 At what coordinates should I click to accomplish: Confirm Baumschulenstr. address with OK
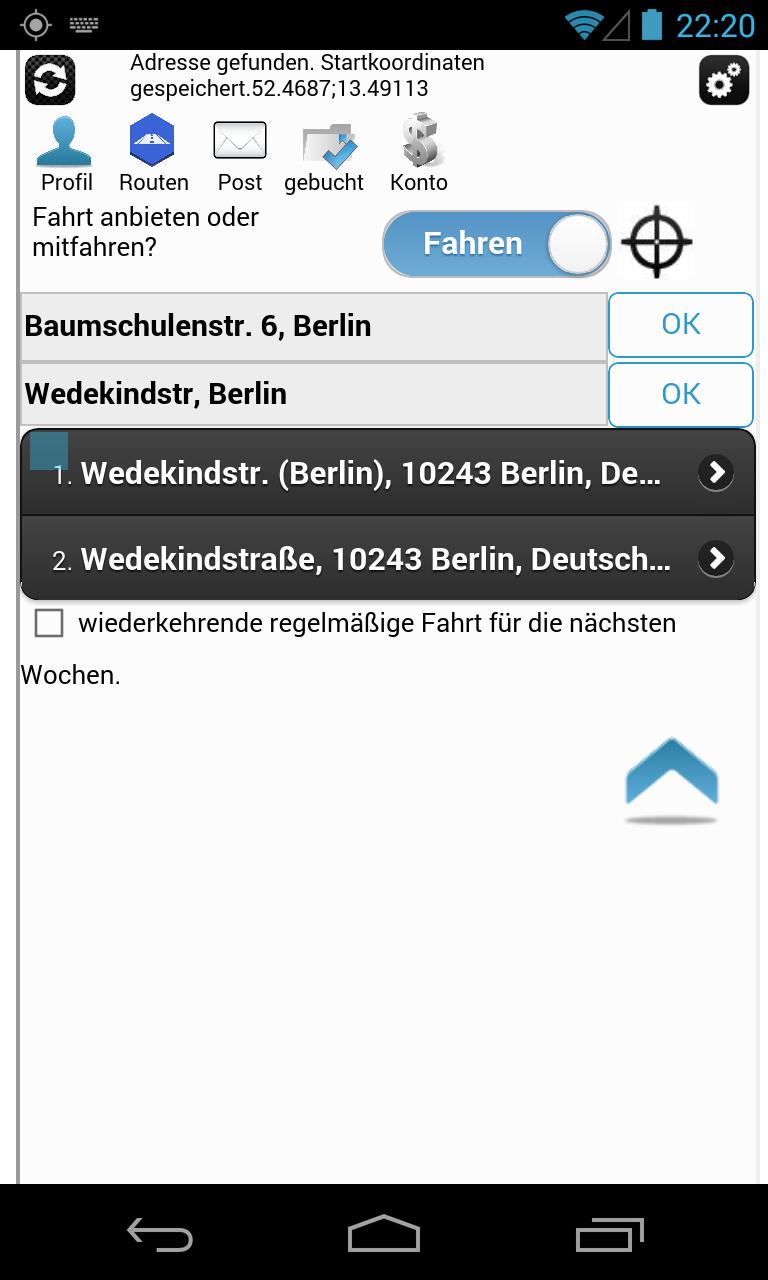click(680, 325)
